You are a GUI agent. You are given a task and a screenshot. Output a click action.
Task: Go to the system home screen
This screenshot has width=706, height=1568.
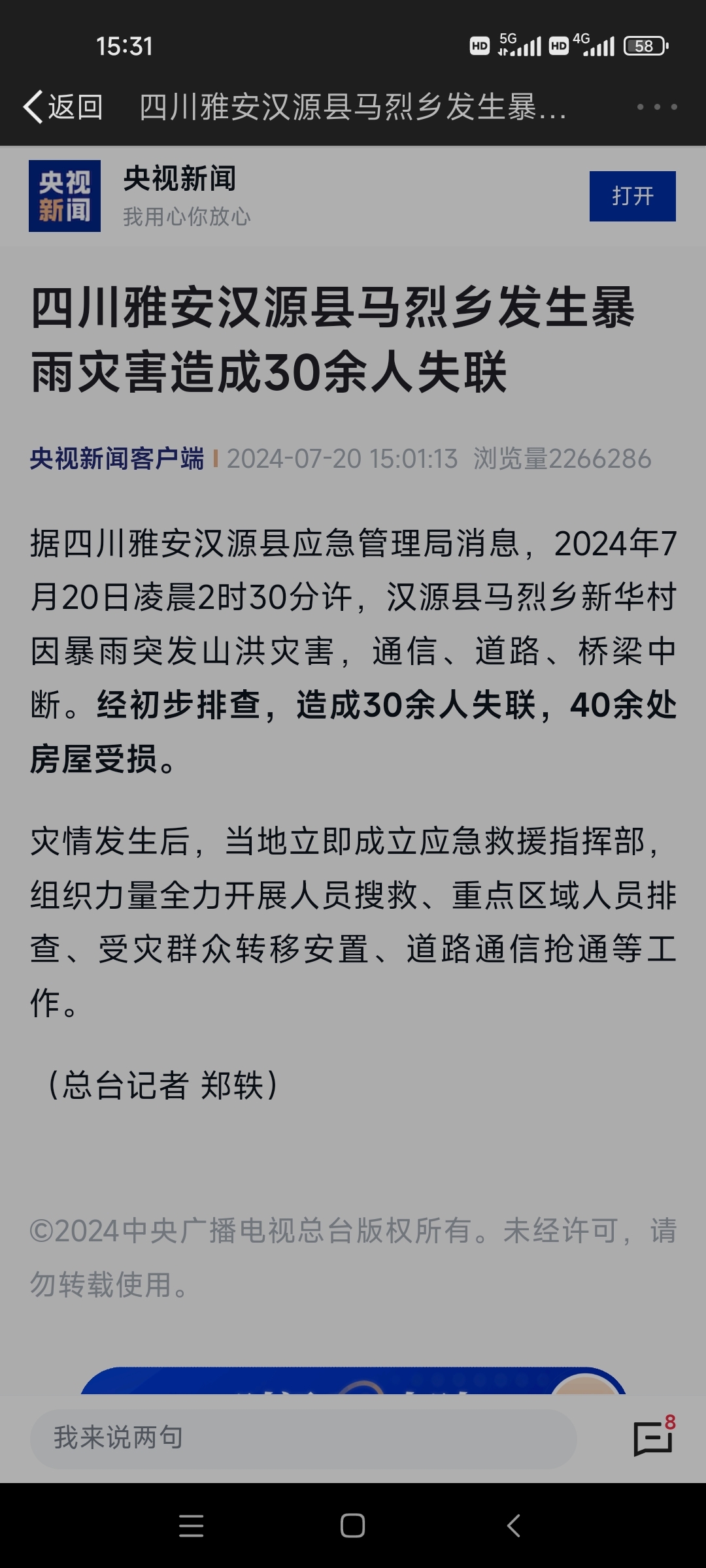[352, 1526]
